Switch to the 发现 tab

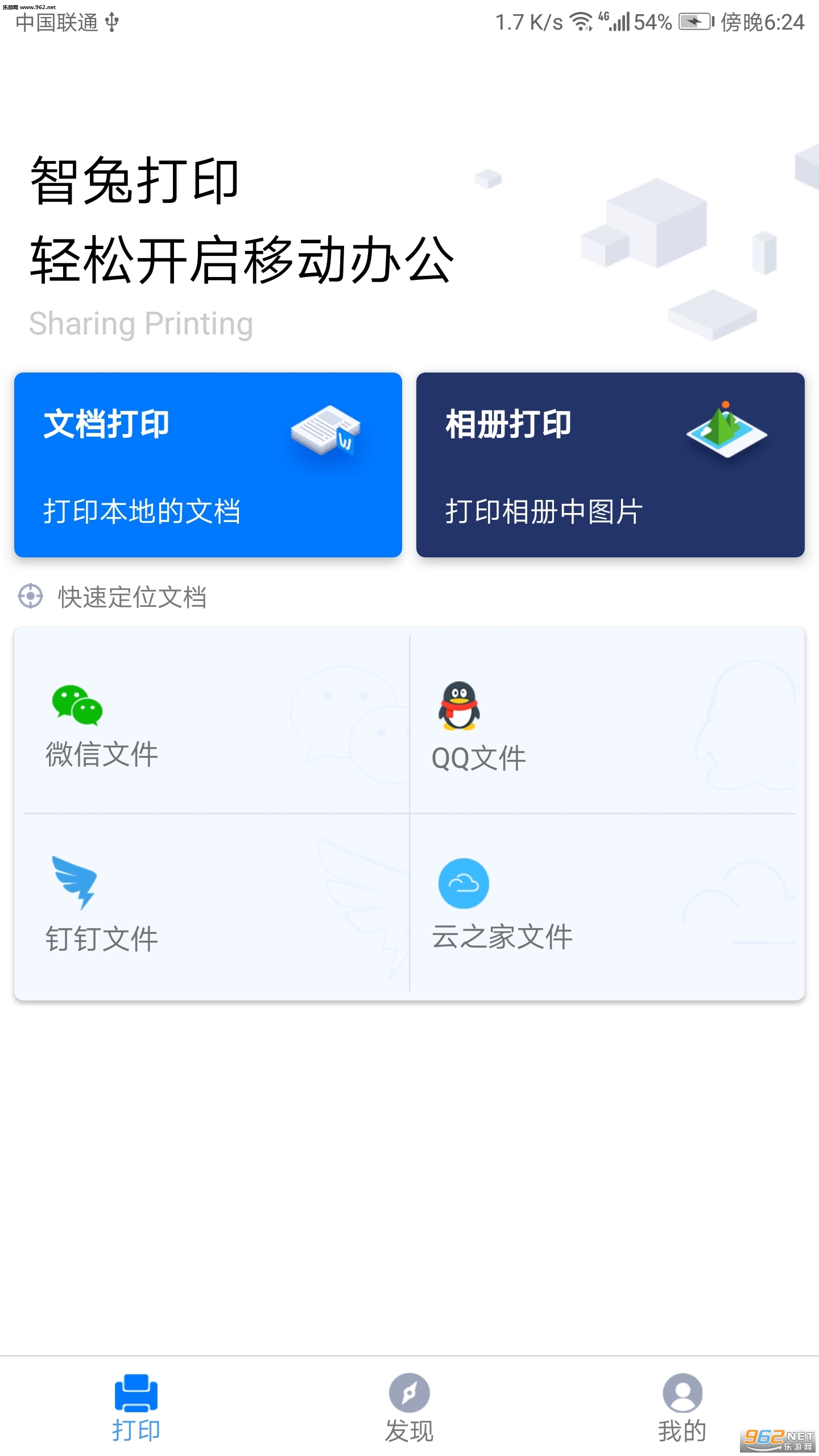coord(409,1408)
